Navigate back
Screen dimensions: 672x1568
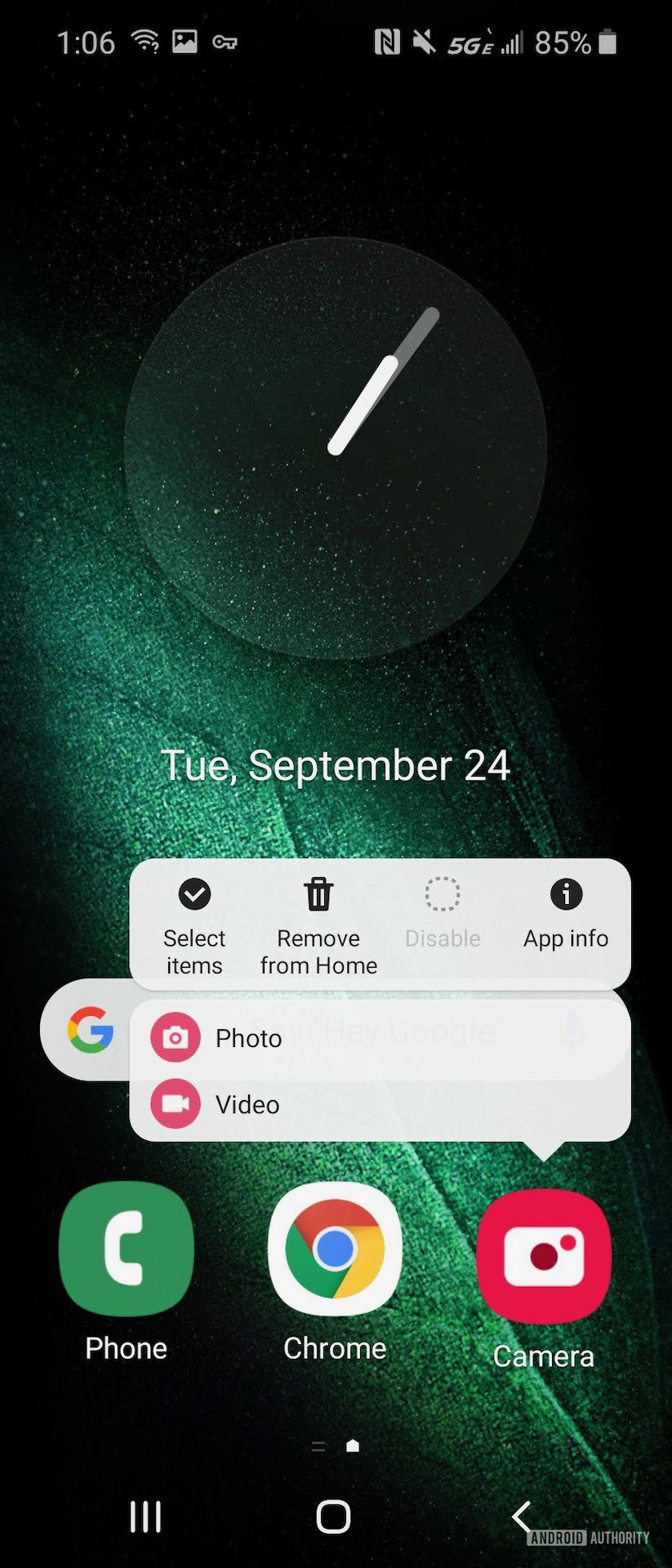[x=521, y=1517]
